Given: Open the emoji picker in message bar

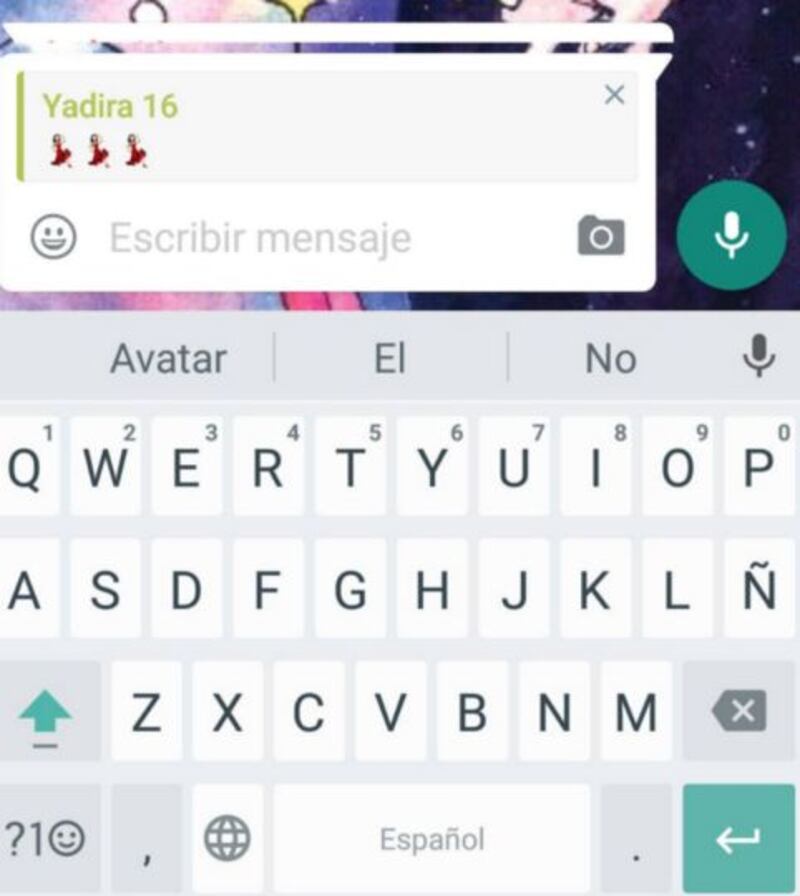Looking at the screenshot, I should [x=53, y=238].
